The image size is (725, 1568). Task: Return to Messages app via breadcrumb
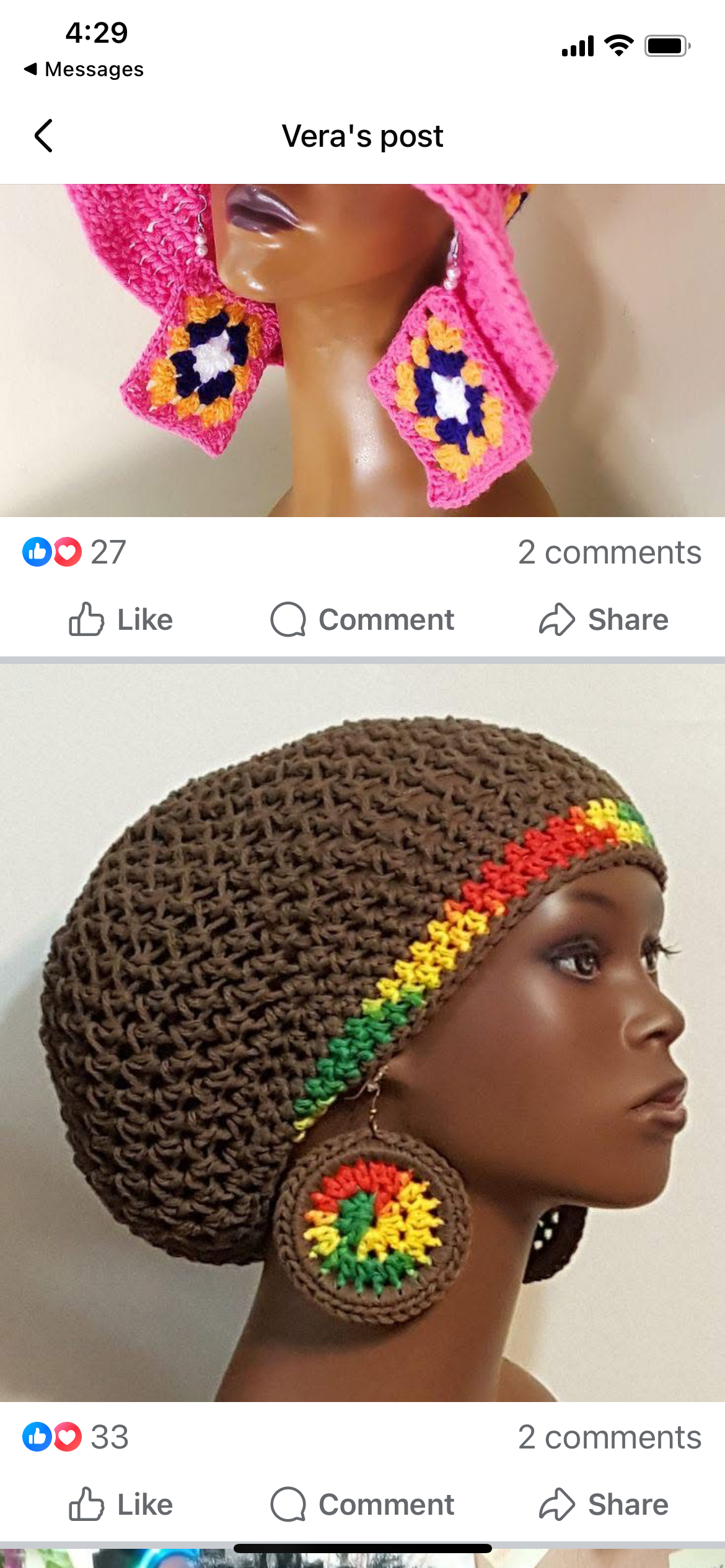tap(84, 69)
